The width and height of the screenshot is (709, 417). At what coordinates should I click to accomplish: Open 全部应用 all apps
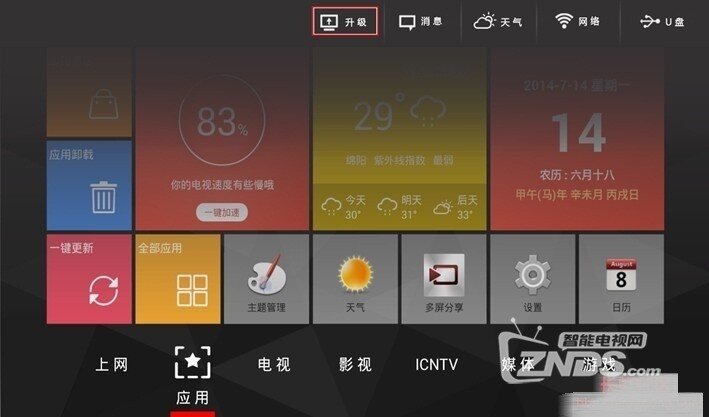[177, 280]
